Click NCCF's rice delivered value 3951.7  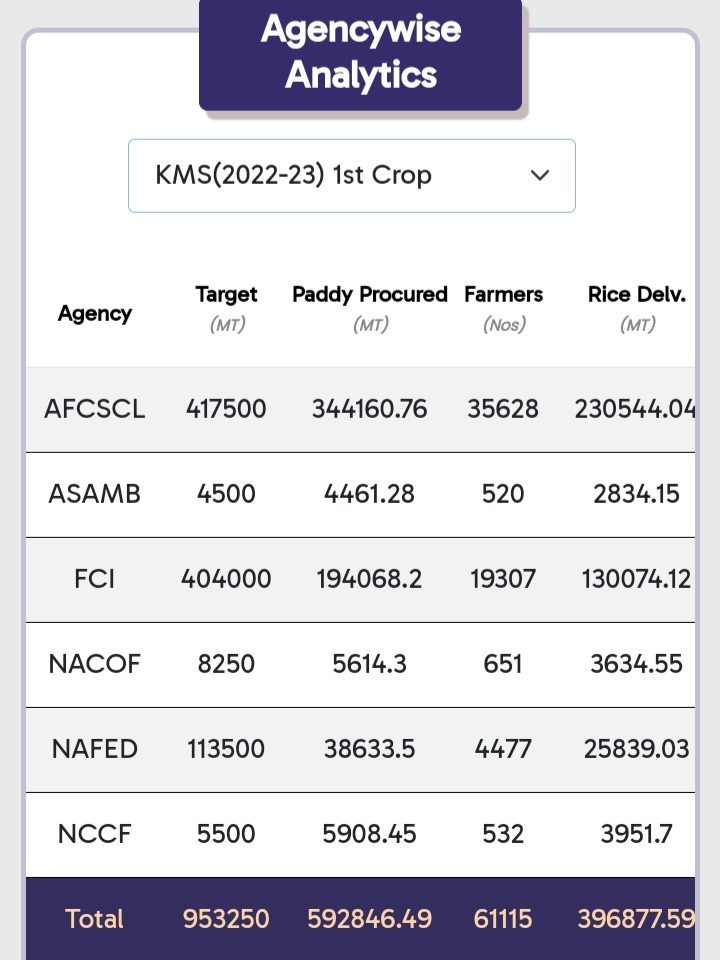(x=637, y=834)
